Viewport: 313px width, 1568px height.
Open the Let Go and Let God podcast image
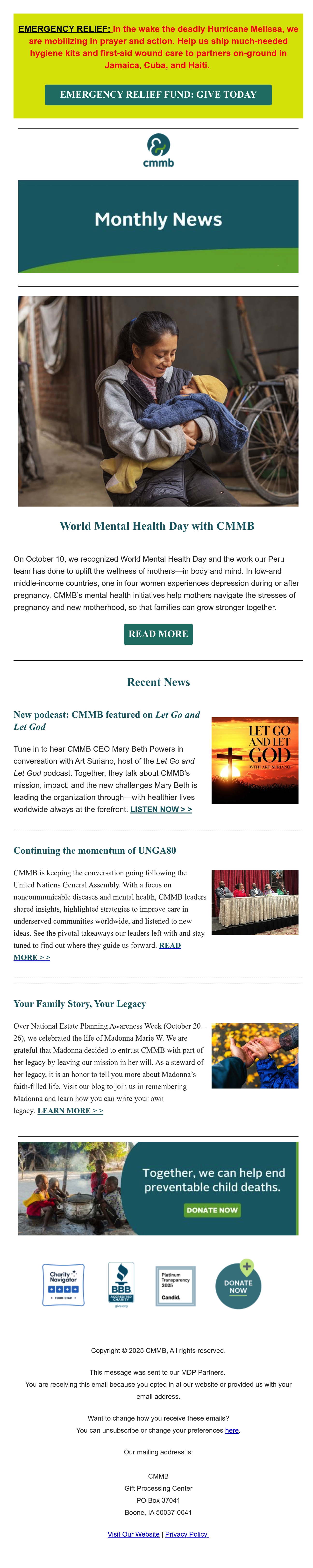(255, 760)
